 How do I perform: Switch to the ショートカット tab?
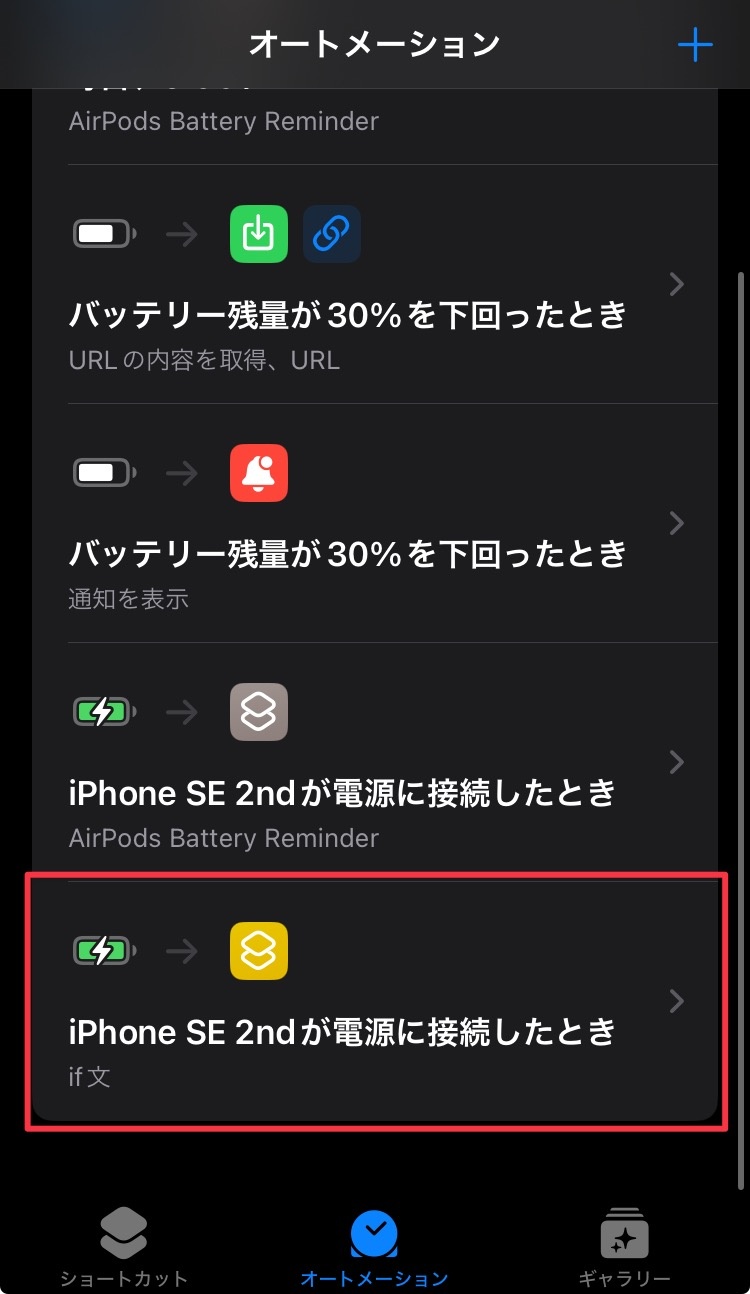click(124, 1246)
